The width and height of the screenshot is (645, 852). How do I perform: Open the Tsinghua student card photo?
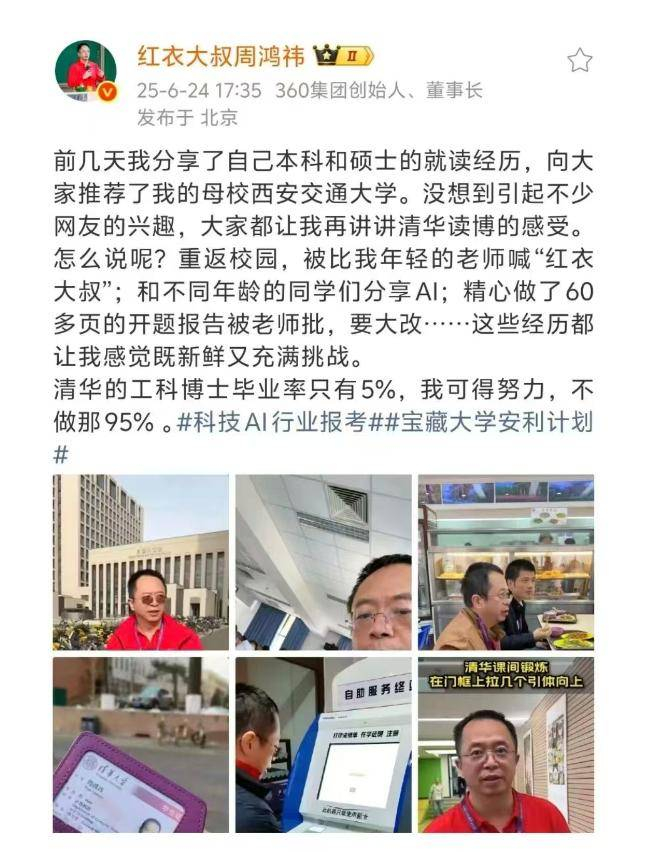click(141, 744)
